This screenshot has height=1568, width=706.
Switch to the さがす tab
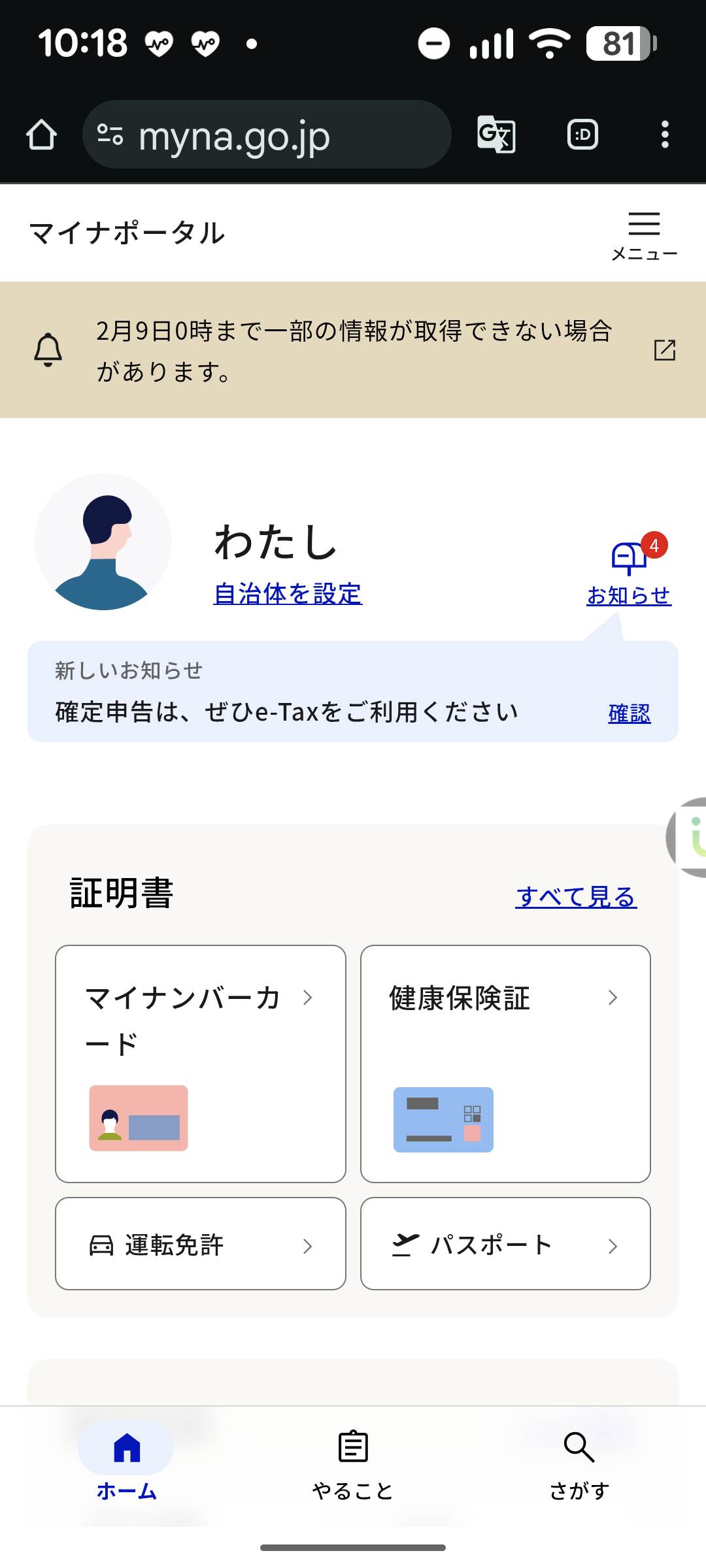pyautogui.click(x=579, y=1465)
